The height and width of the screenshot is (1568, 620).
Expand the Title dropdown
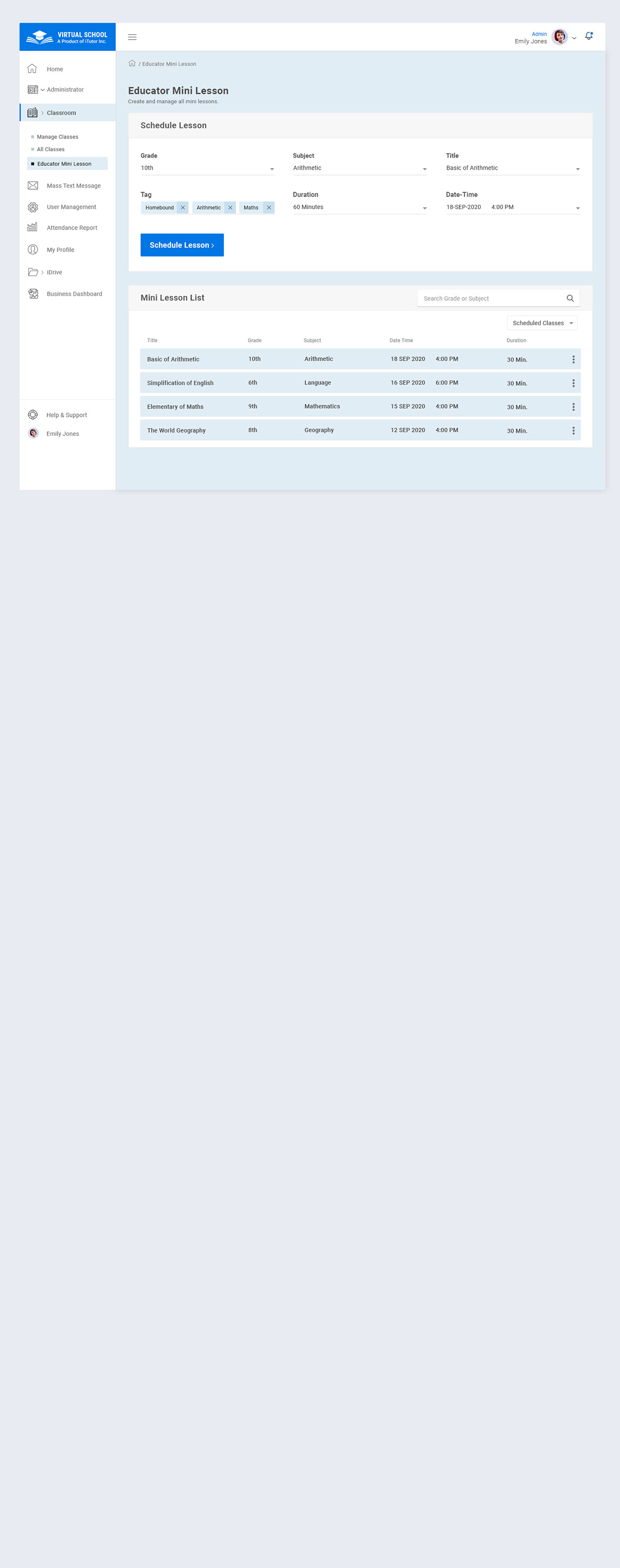(512, 169)
